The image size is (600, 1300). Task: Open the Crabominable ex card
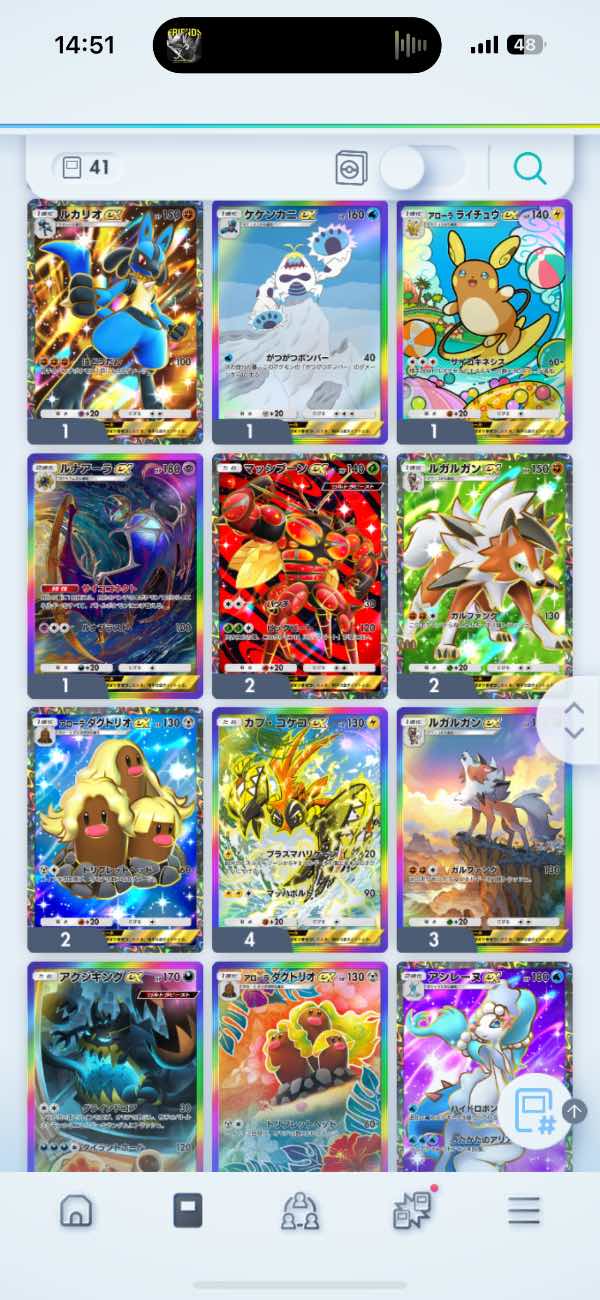pyautogui.click(x=300, y=310)
